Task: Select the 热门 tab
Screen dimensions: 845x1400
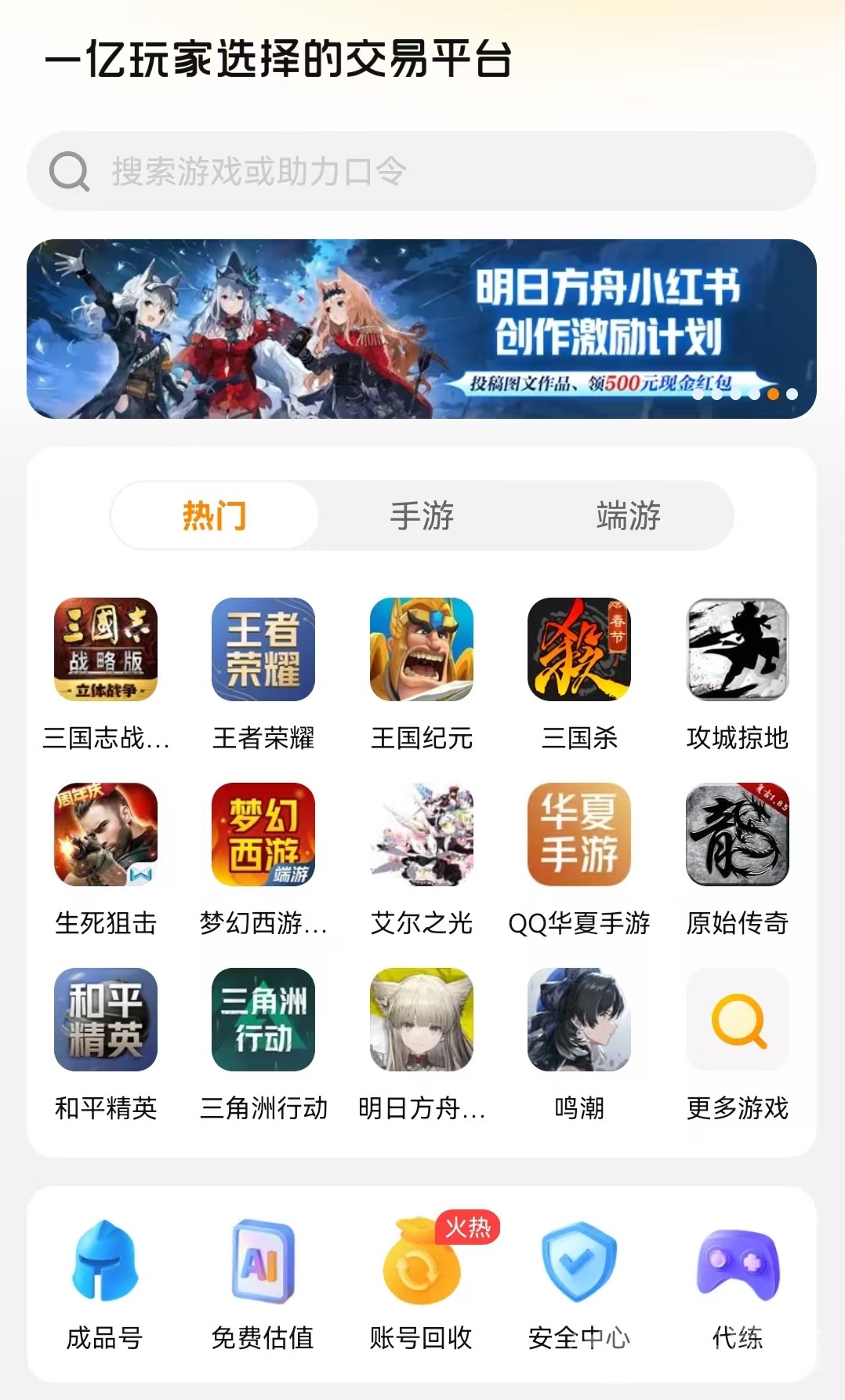Action: pos(215,515)
